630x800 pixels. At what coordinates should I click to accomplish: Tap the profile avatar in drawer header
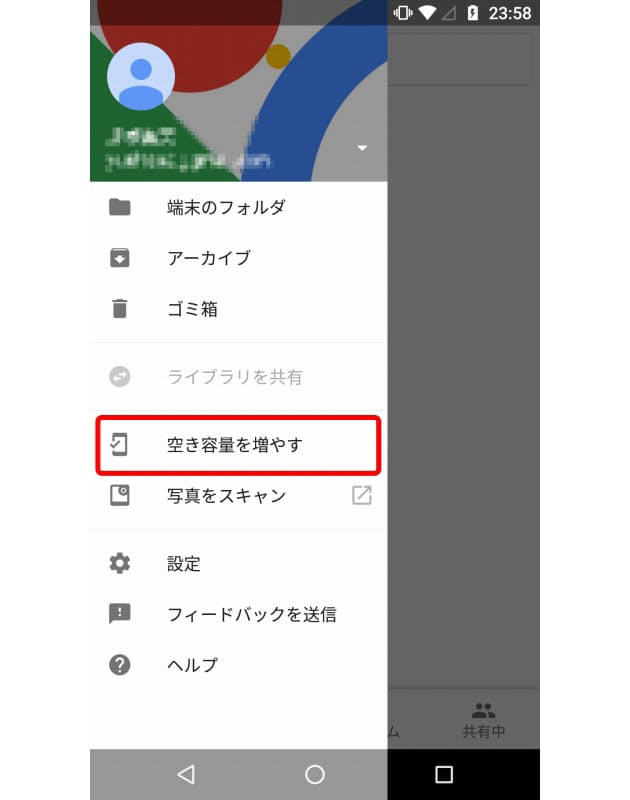click(141, 77)
